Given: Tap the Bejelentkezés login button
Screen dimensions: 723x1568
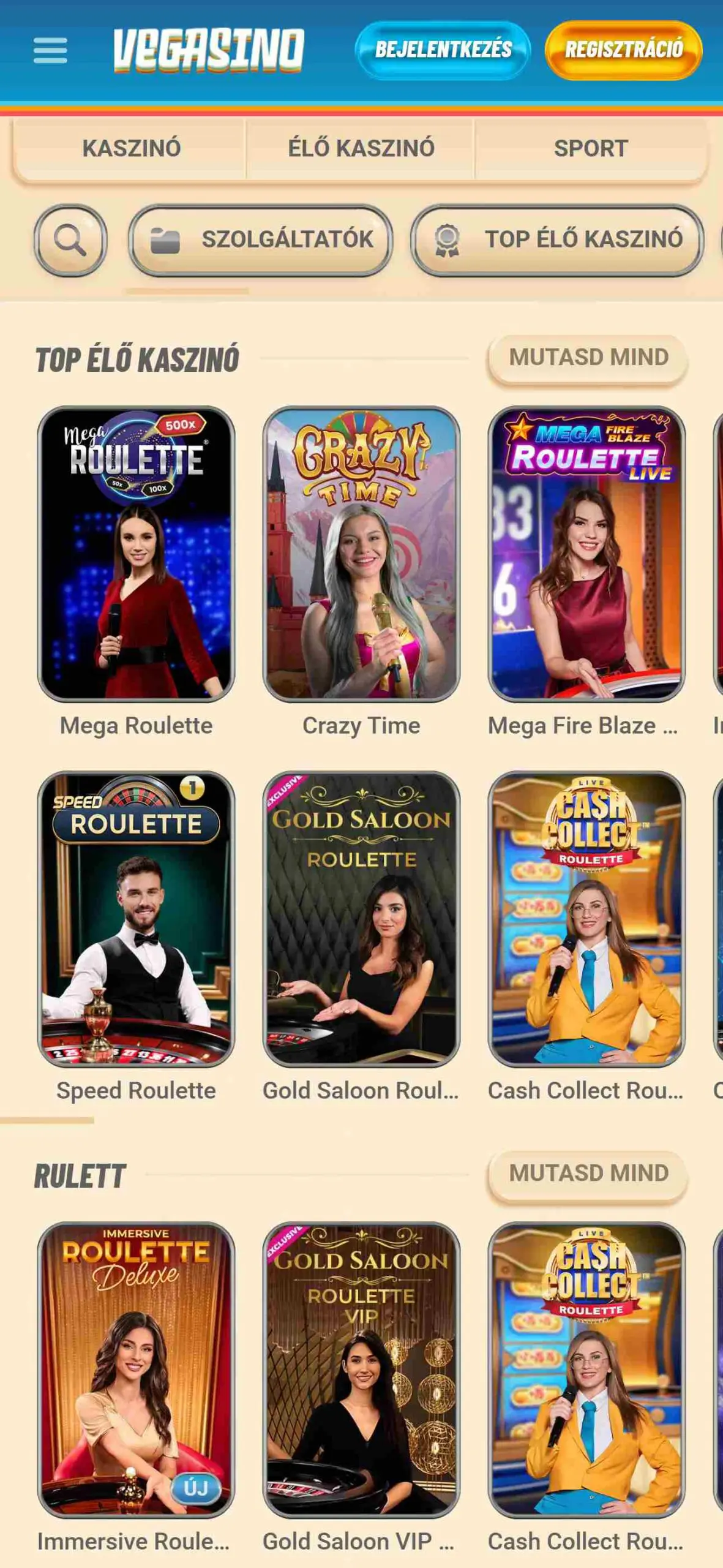Looking at the screenshot, I should [443, 50].
